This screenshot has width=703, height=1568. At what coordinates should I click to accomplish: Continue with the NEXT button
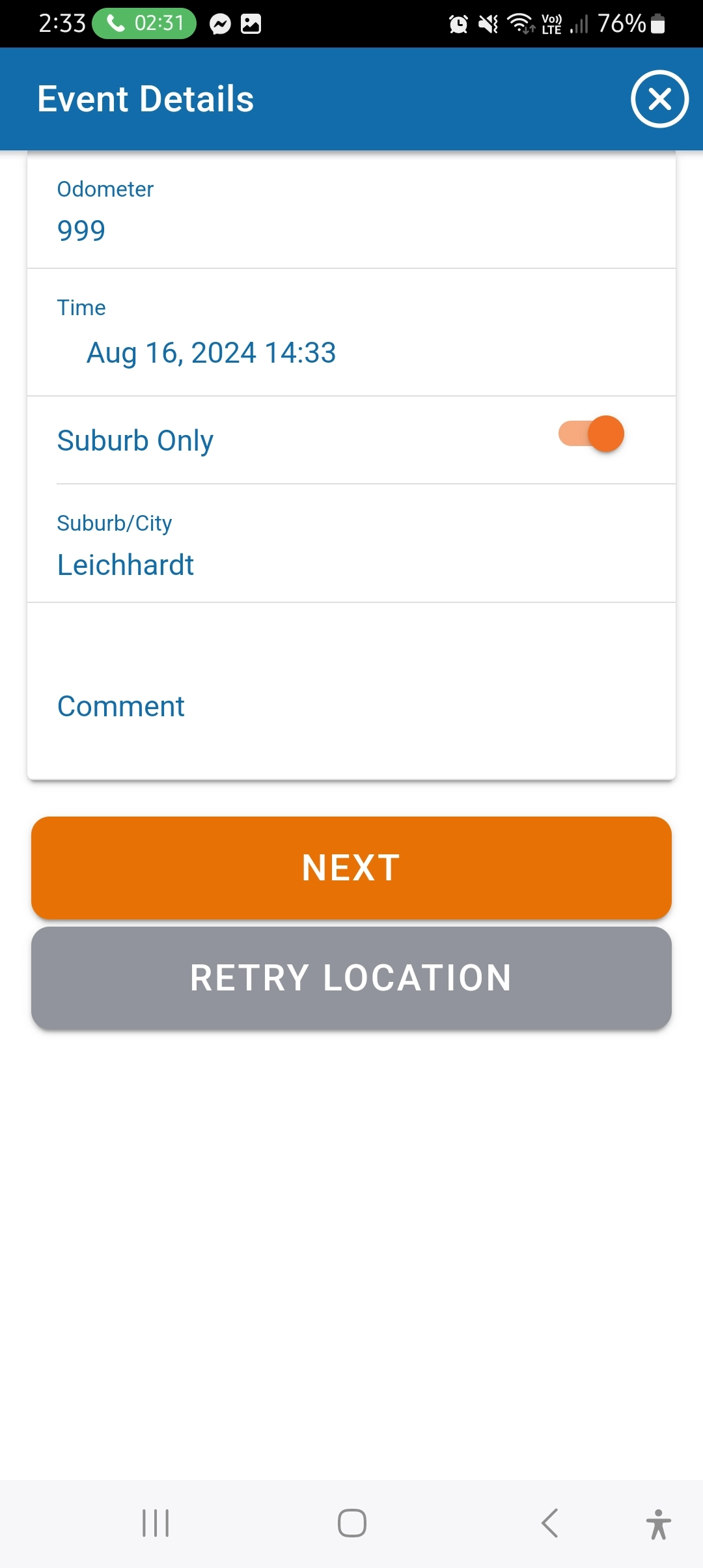351,867
